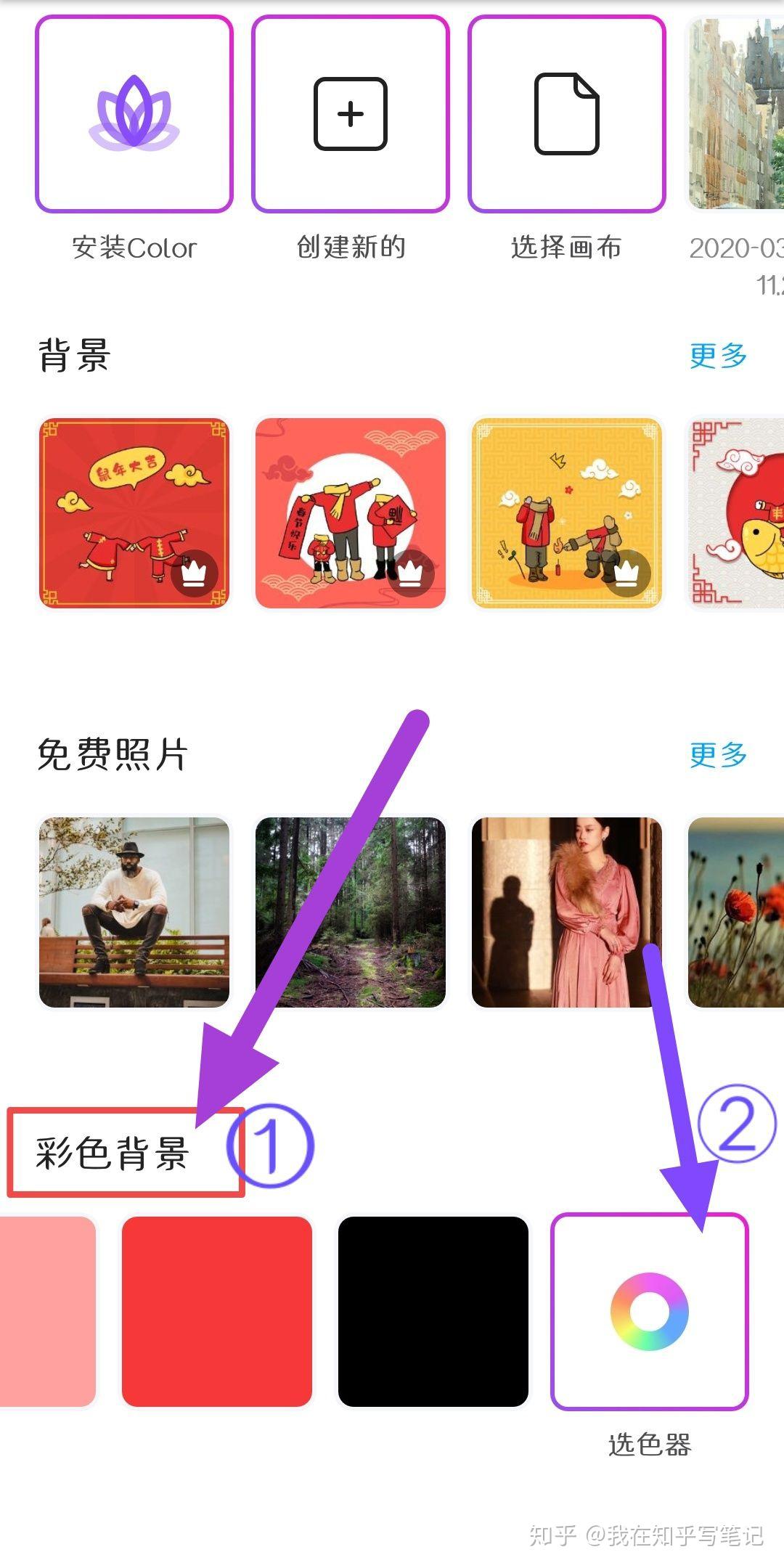Pick the light pink color background
Screen dimensions: 784x1568
[x=47, y=1311]
